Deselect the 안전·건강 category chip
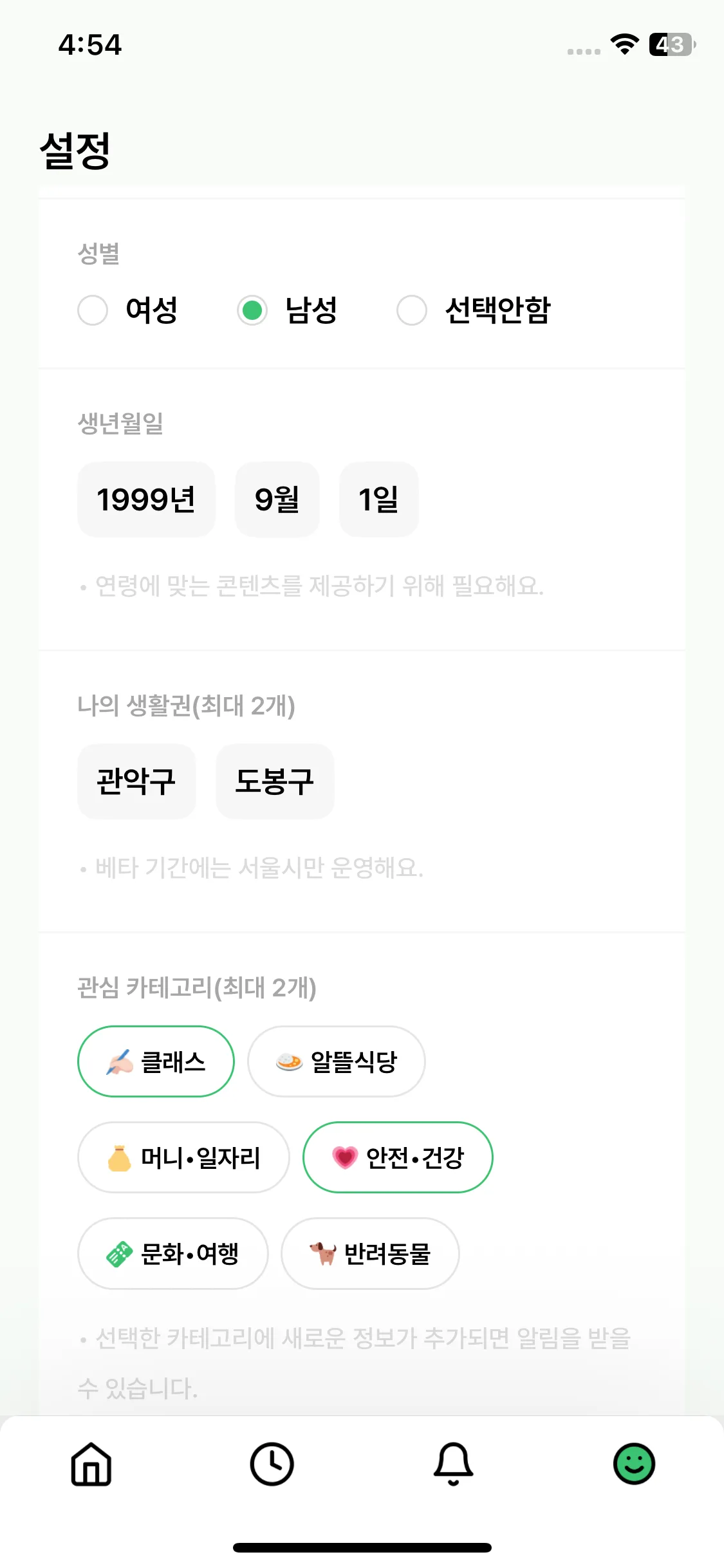 click(x=398, y=1157)
